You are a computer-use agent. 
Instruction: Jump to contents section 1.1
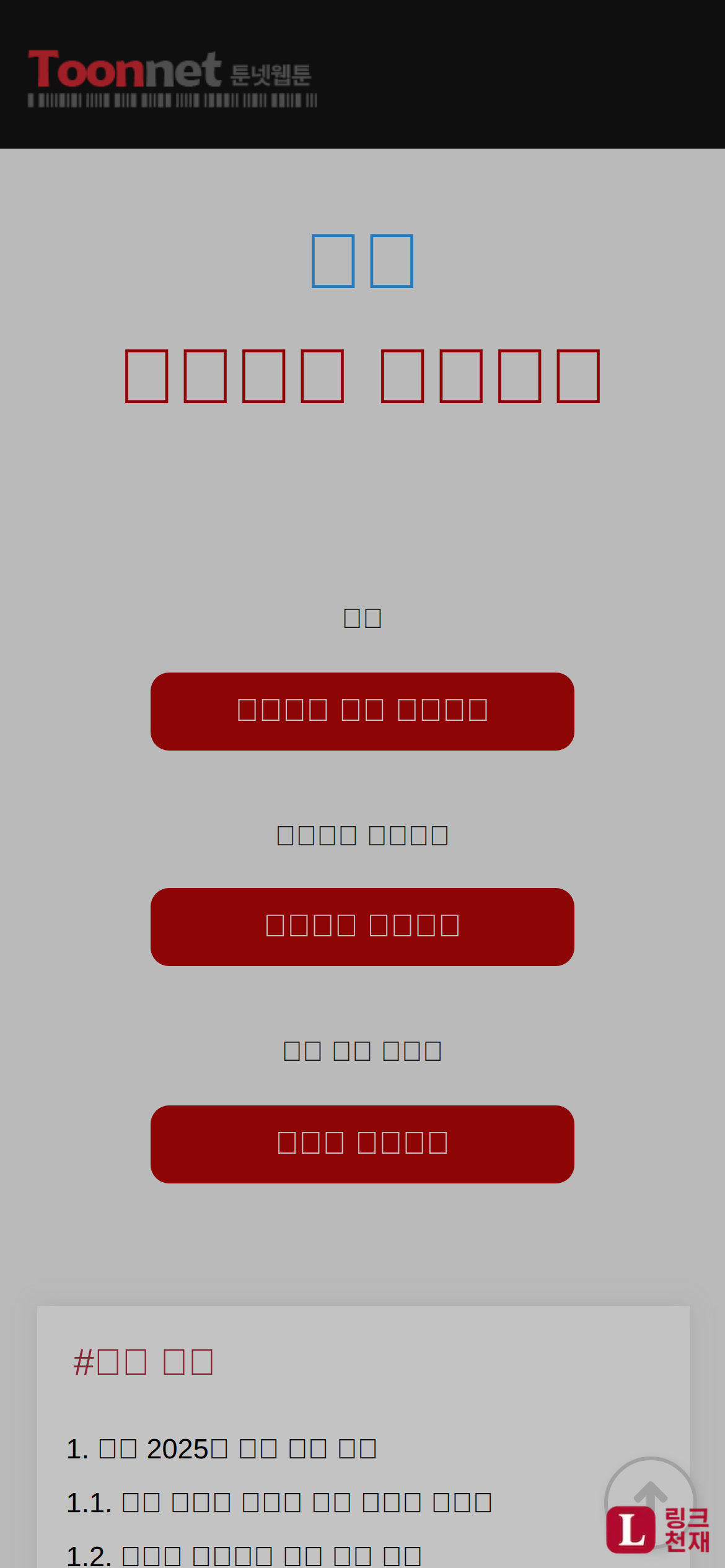tap(279, 1503)
